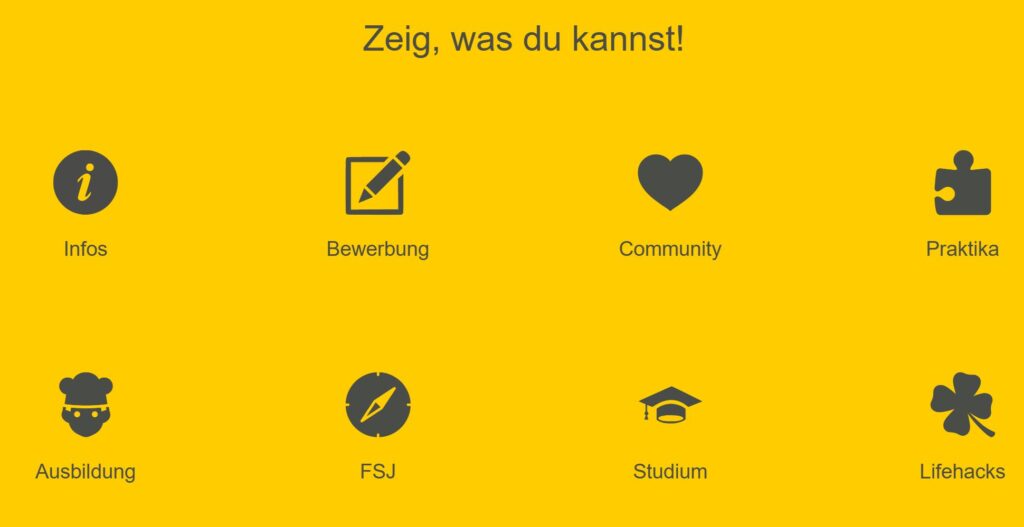Select the Praktika puzzle icon

tap(962, 184)
